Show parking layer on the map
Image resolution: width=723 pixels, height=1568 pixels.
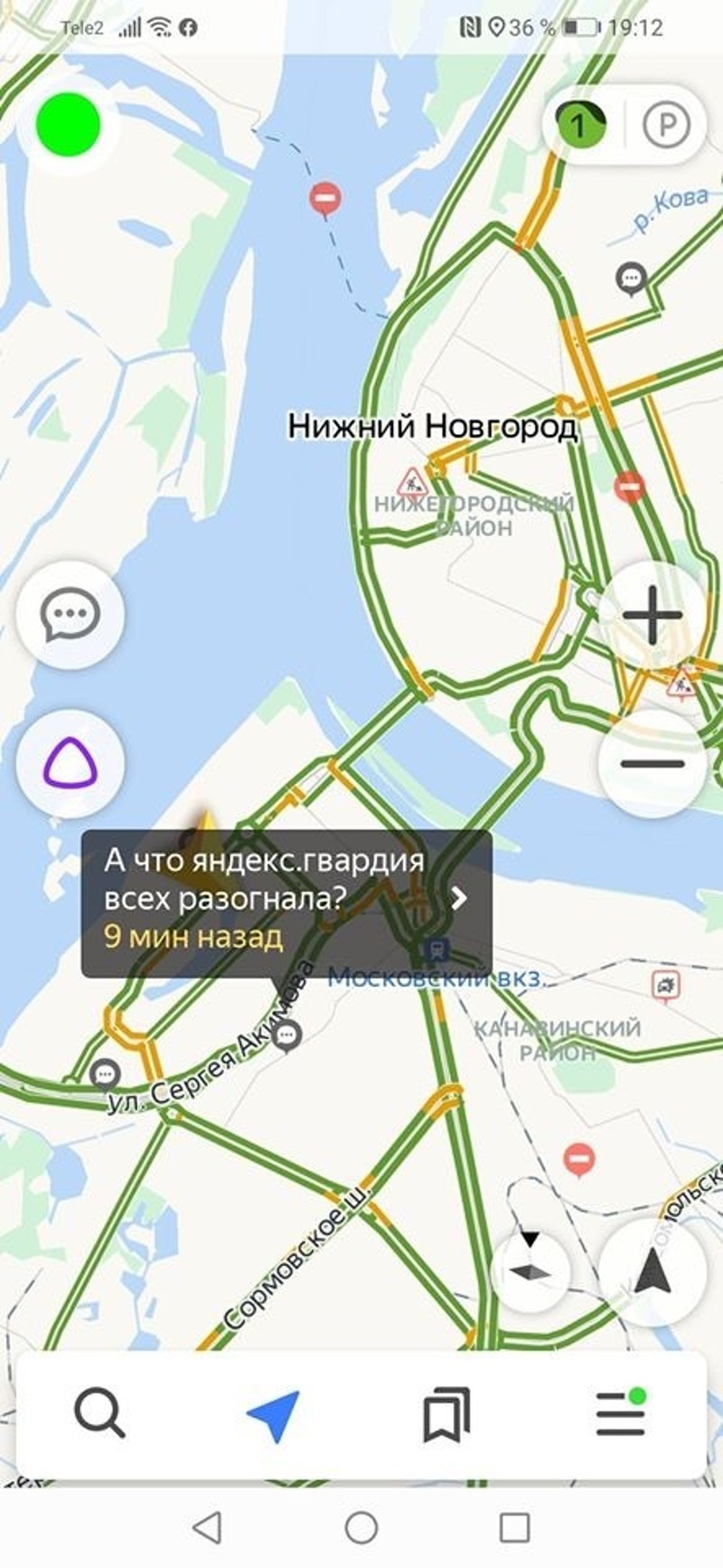click(x=666, y=125)
